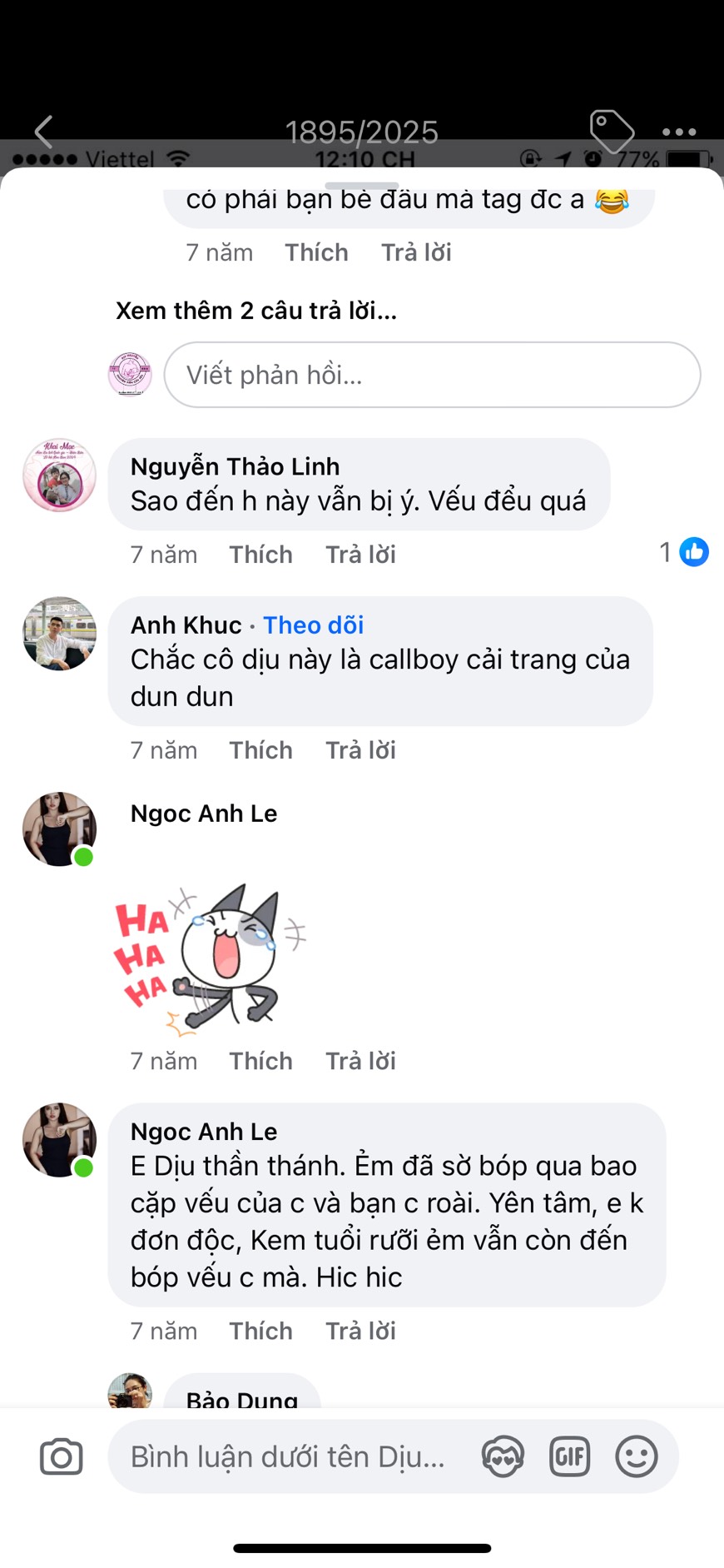Like Nguyễn Thảo Linh's comment
The width and height of the screenshot is (724, 1568).
tap(260, 555)
